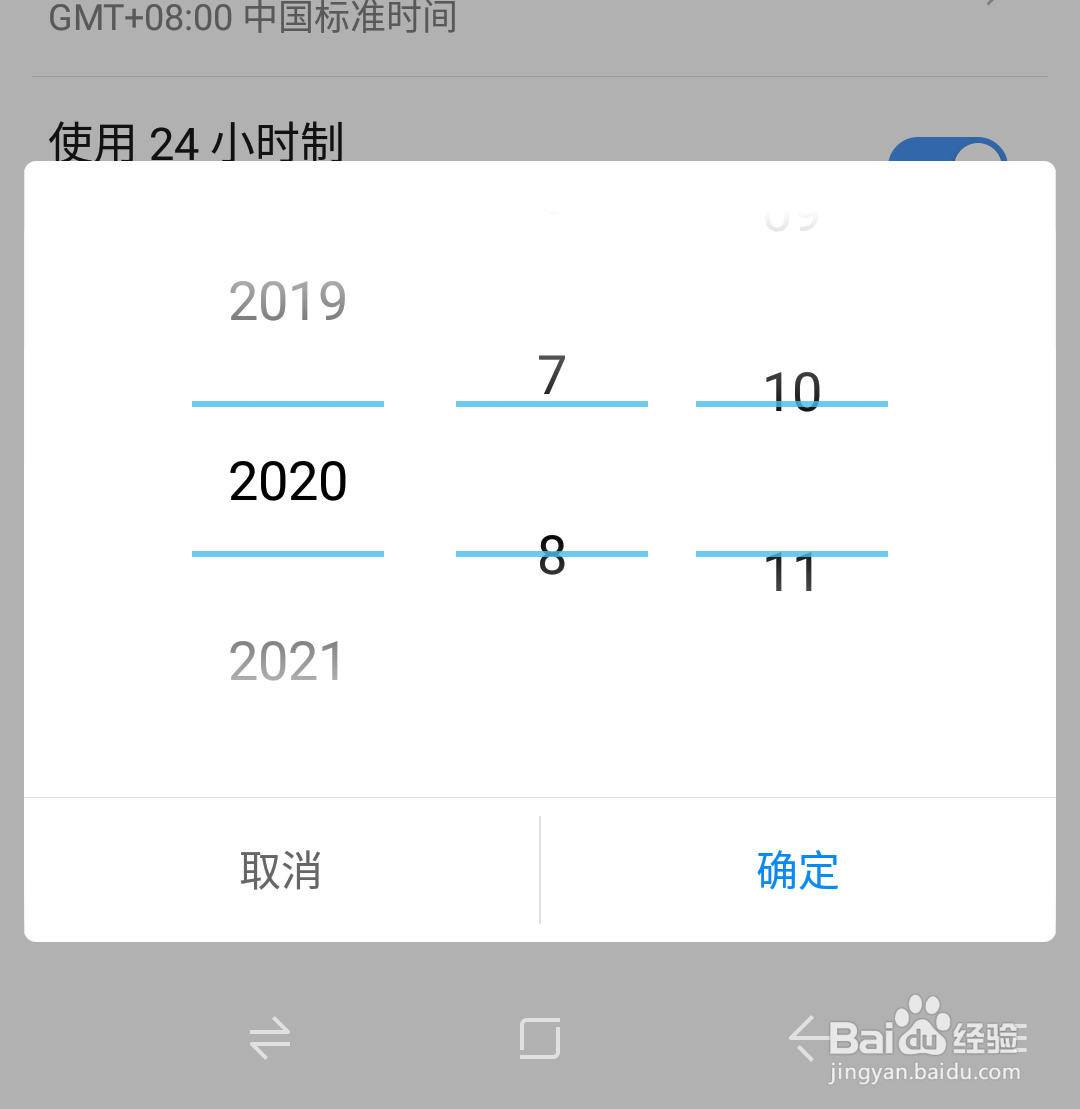Choose month 7 in the month column
This screenshot has height=1109, width=1080.
point(551,377)
